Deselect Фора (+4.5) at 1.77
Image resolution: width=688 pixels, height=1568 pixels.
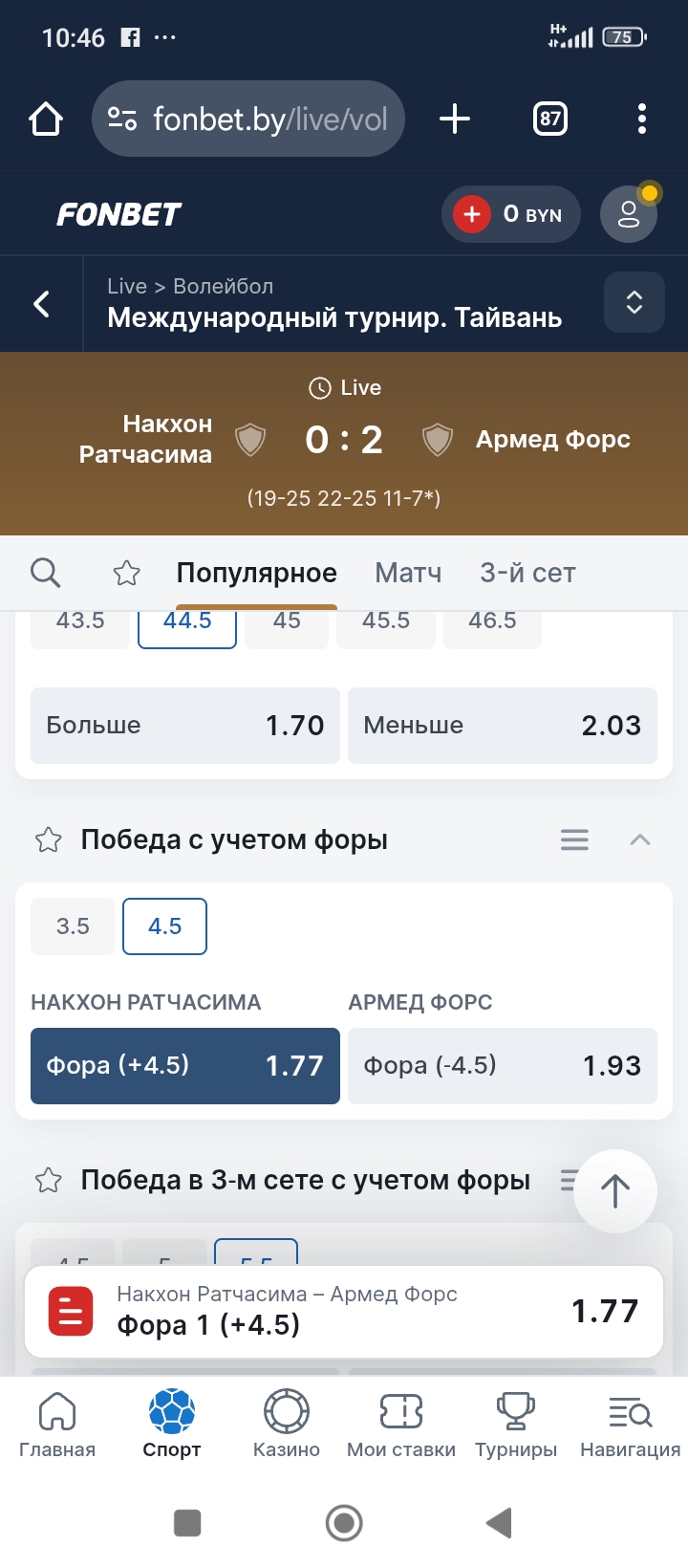185,1066
